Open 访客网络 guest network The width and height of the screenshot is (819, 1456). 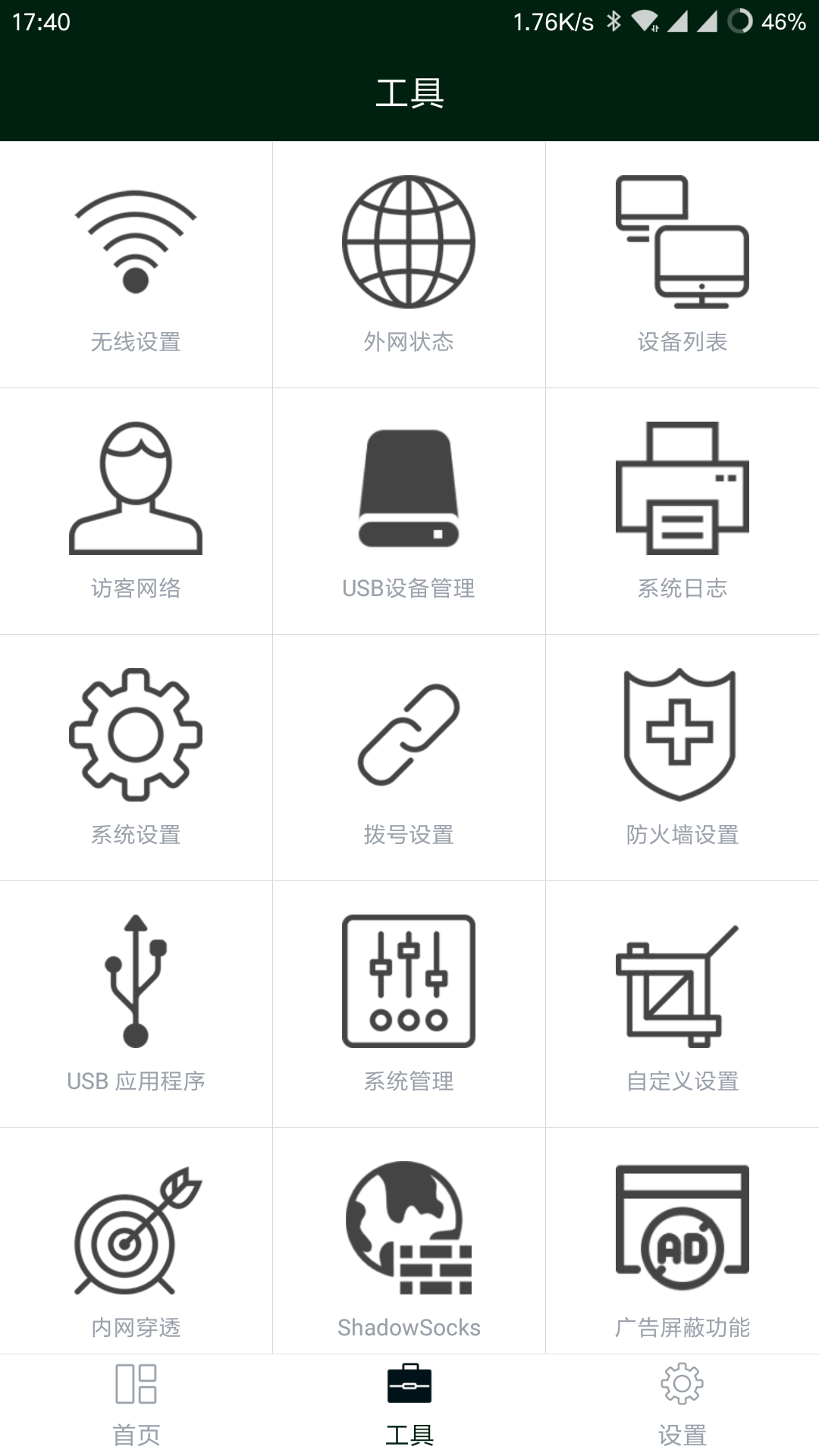tap(136, 511)
